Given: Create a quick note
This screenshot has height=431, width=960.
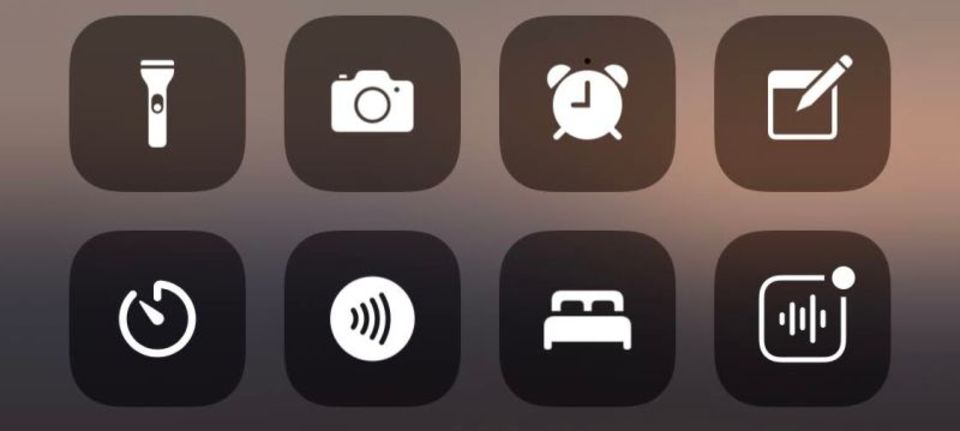Looking at the screenshot, I should coord(802,103).
